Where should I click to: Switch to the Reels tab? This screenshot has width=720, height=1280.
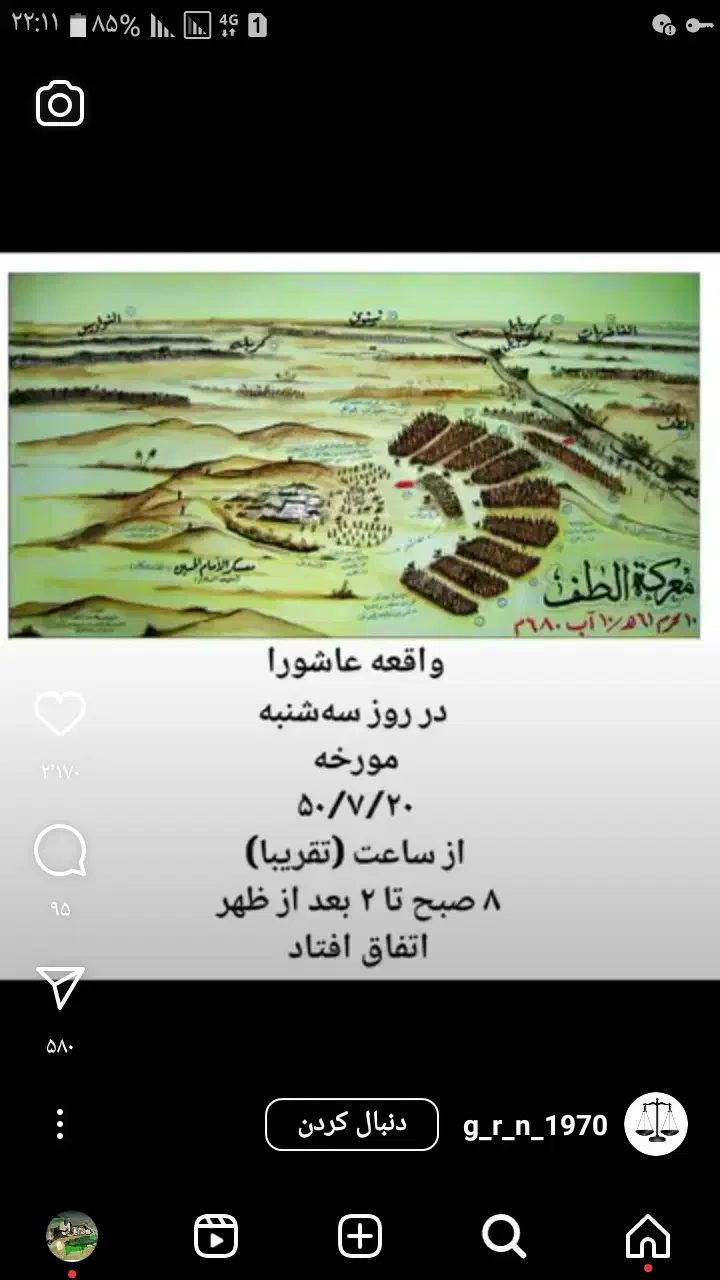216,1237
